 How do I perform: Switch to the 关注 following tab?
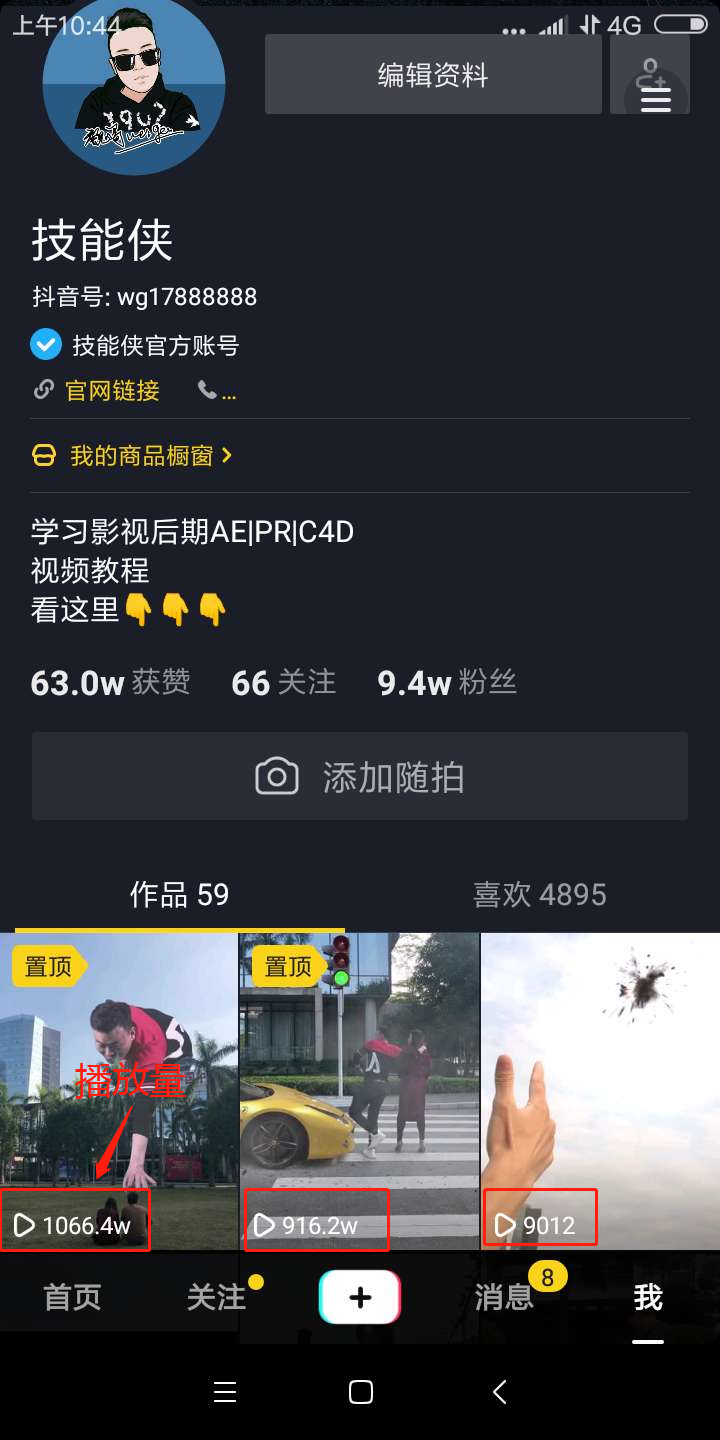click(x=216, y=1297)
